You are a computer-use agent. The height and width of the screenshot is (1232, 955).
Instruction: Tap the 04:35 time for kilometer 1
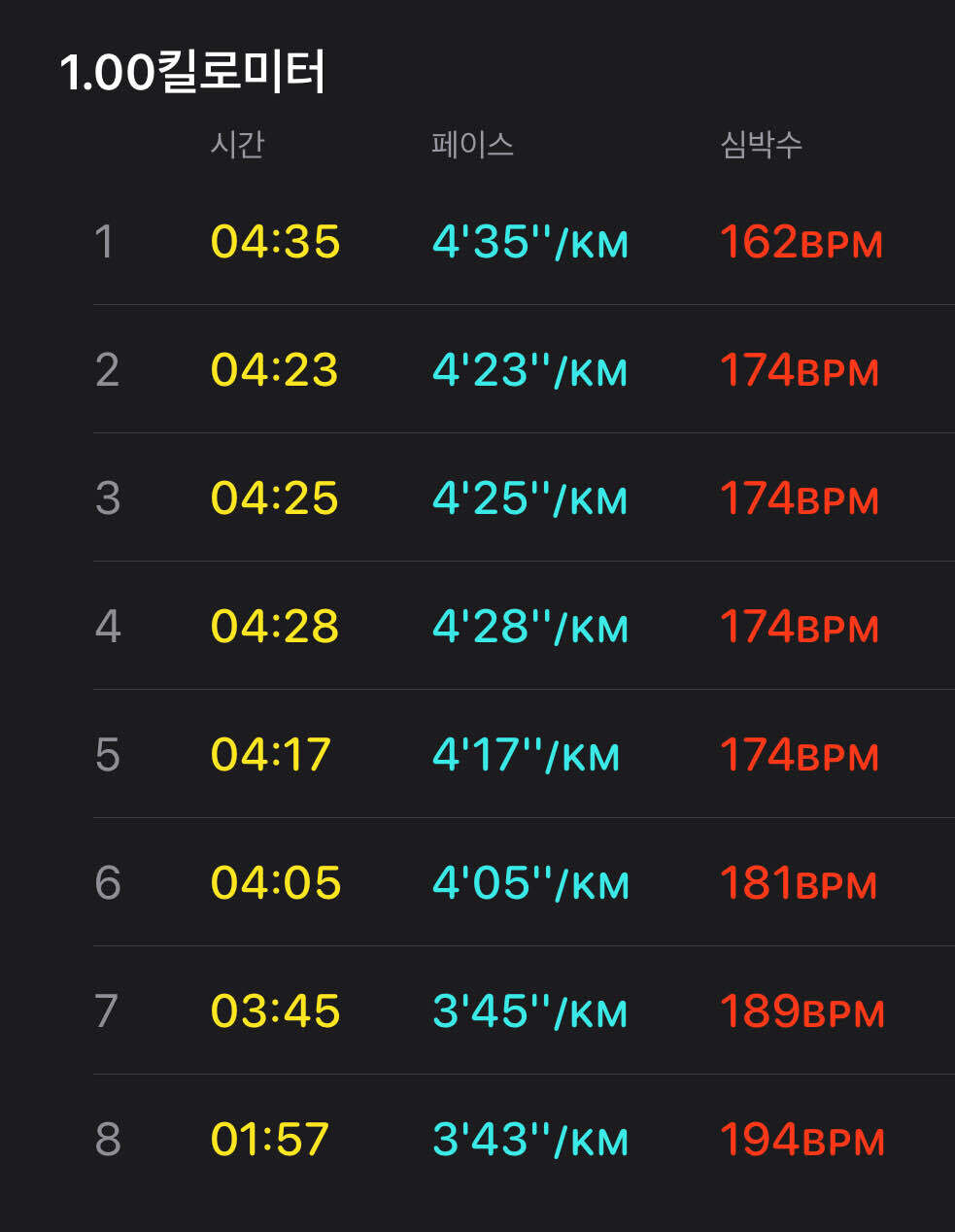point(276,241)
